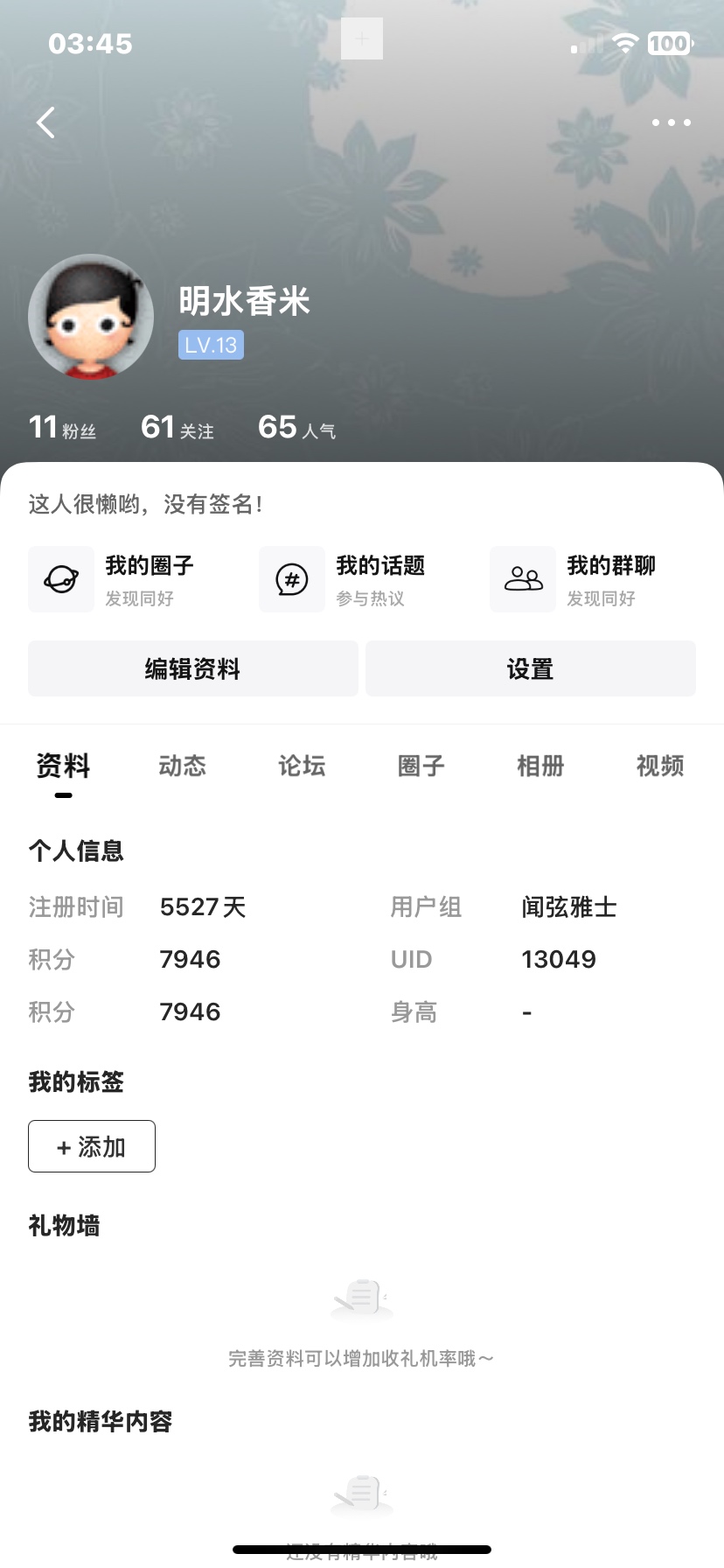View the 关注 following list

[178, 427]
